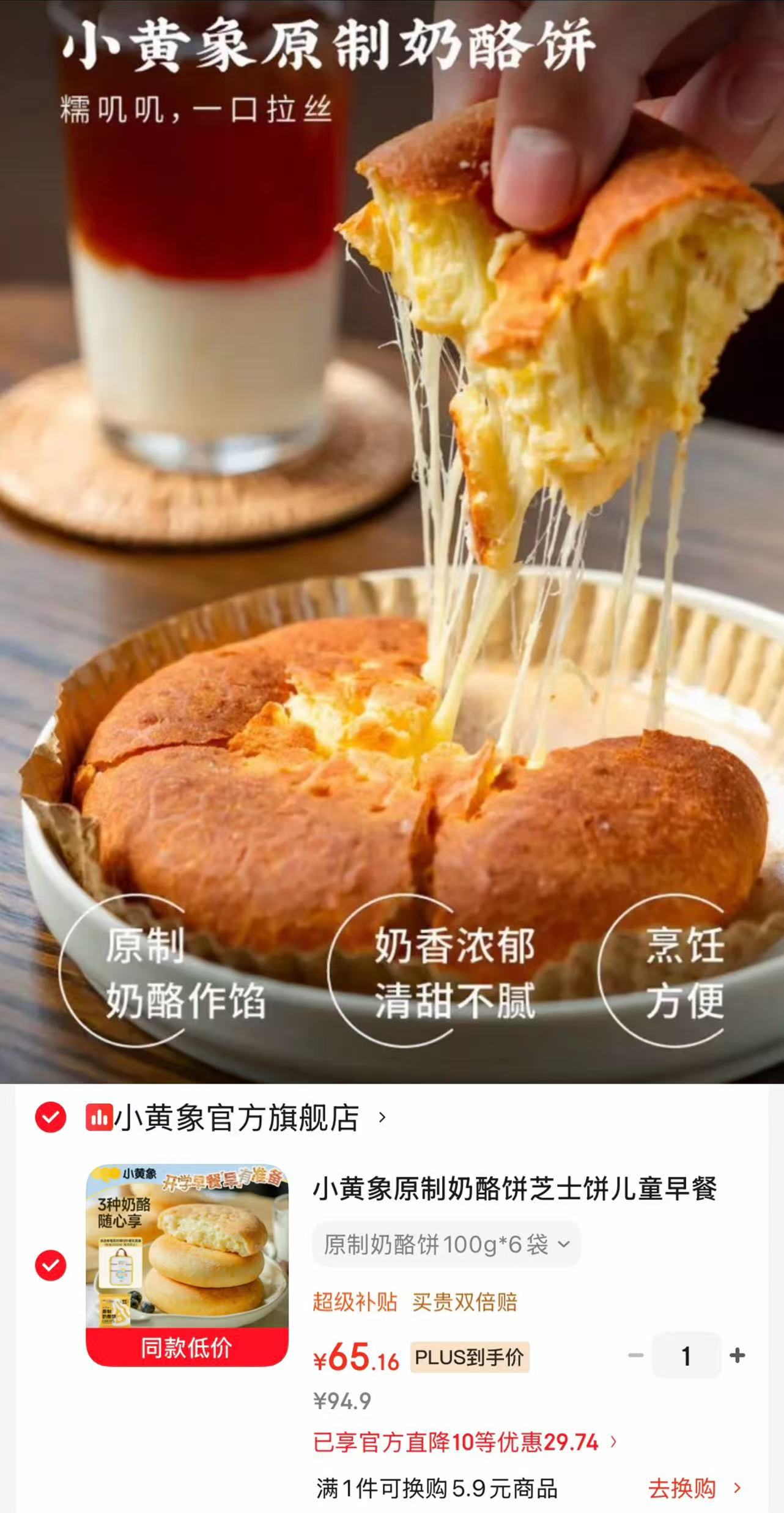Increase item quantity with the plus button
Screen dimensions: 784x1513
point(738,1356)
